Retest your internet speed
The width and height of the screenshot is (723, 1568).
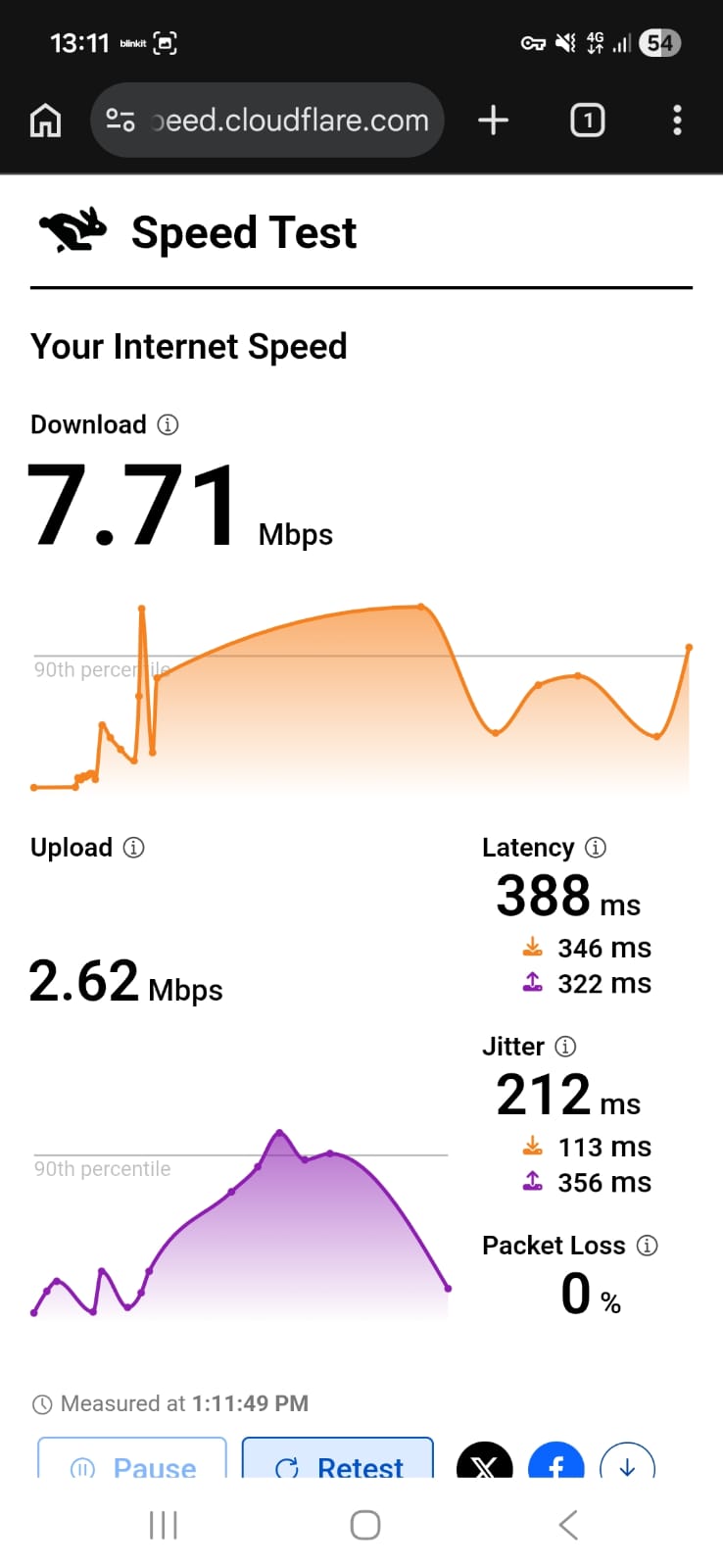[x=337, y=1465]
